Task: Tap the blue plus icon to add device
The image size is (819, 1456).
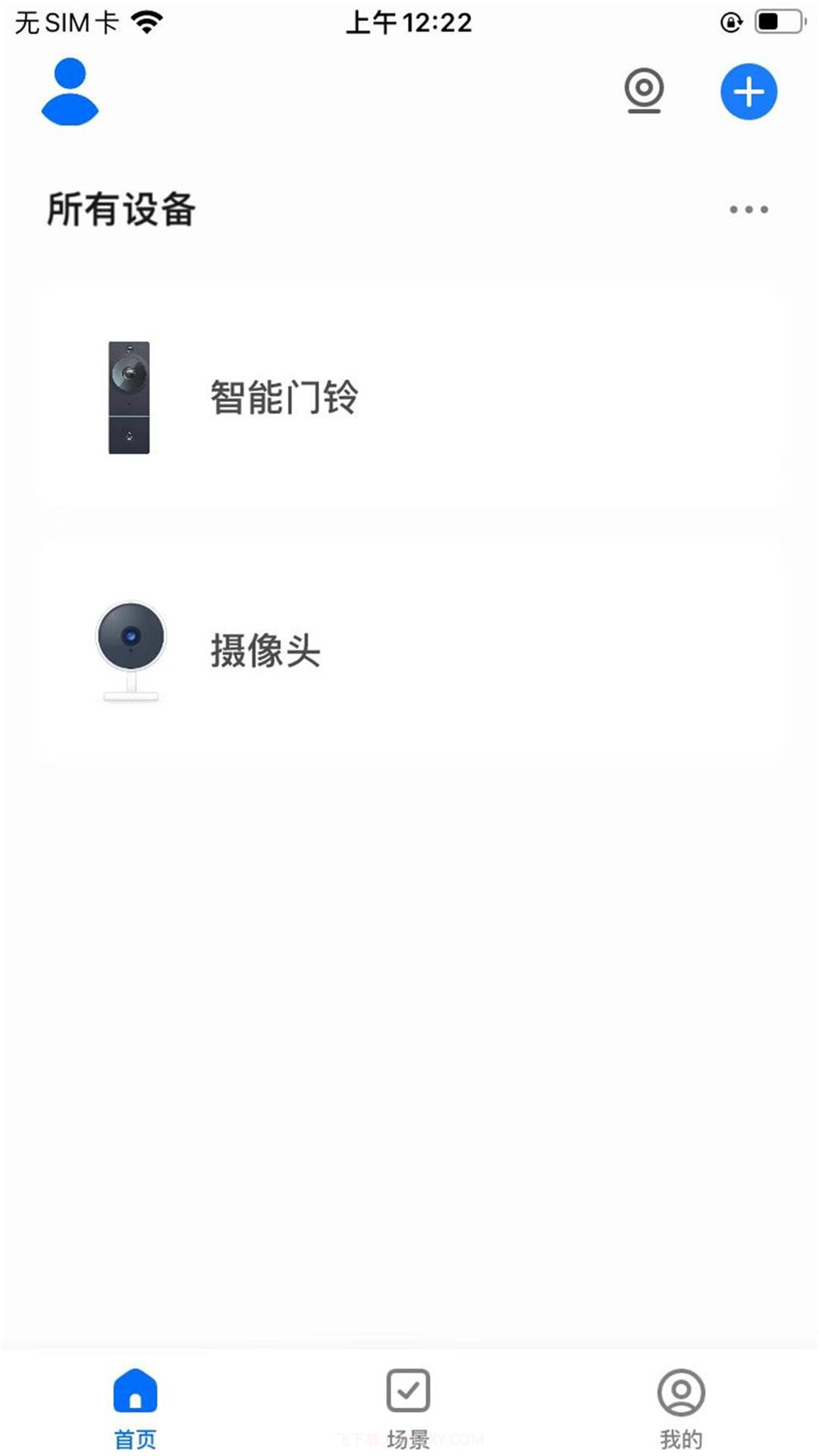Action: (x=748, y=89)
